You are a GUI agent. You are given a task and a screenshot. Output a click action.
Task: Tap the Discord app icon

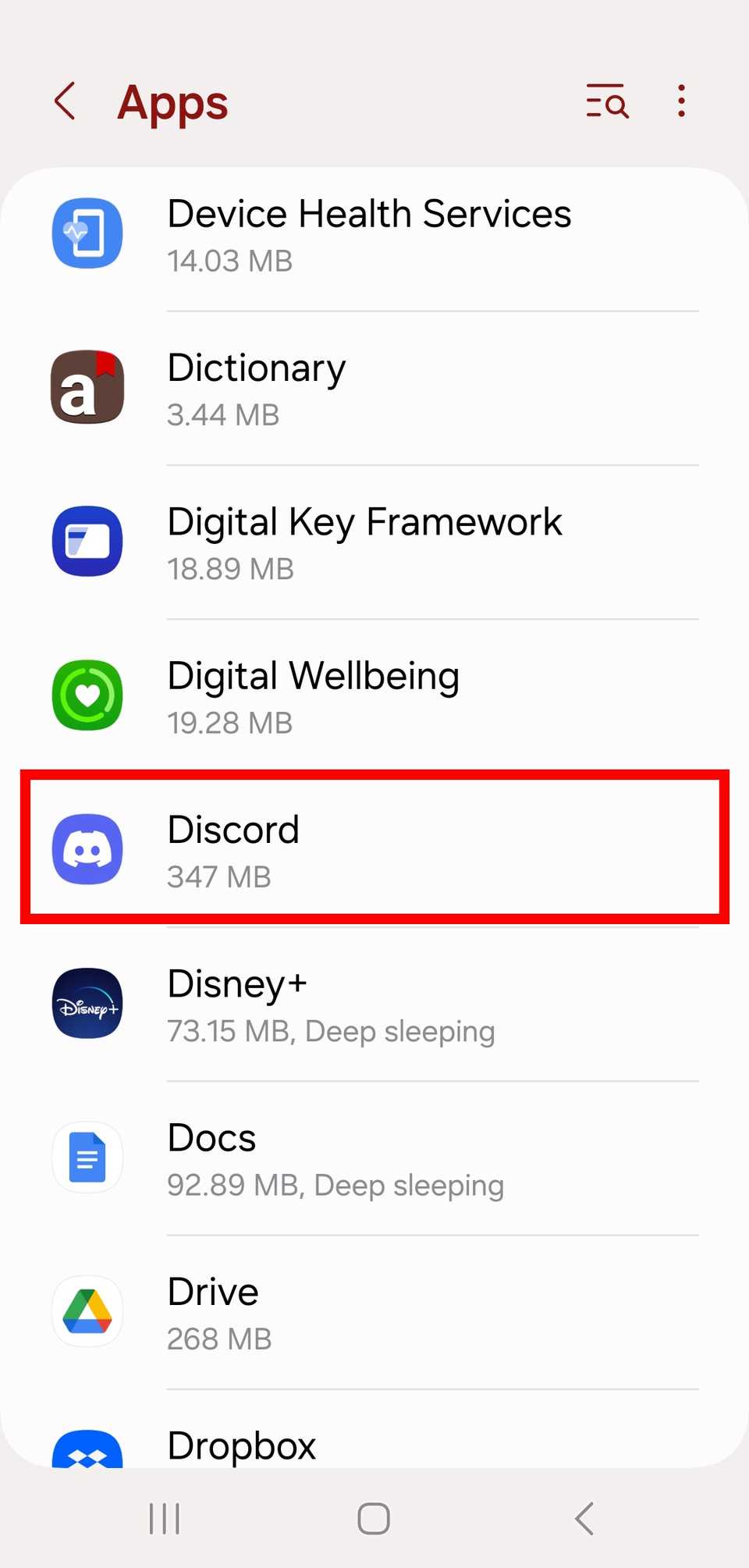tap(87, 849)
